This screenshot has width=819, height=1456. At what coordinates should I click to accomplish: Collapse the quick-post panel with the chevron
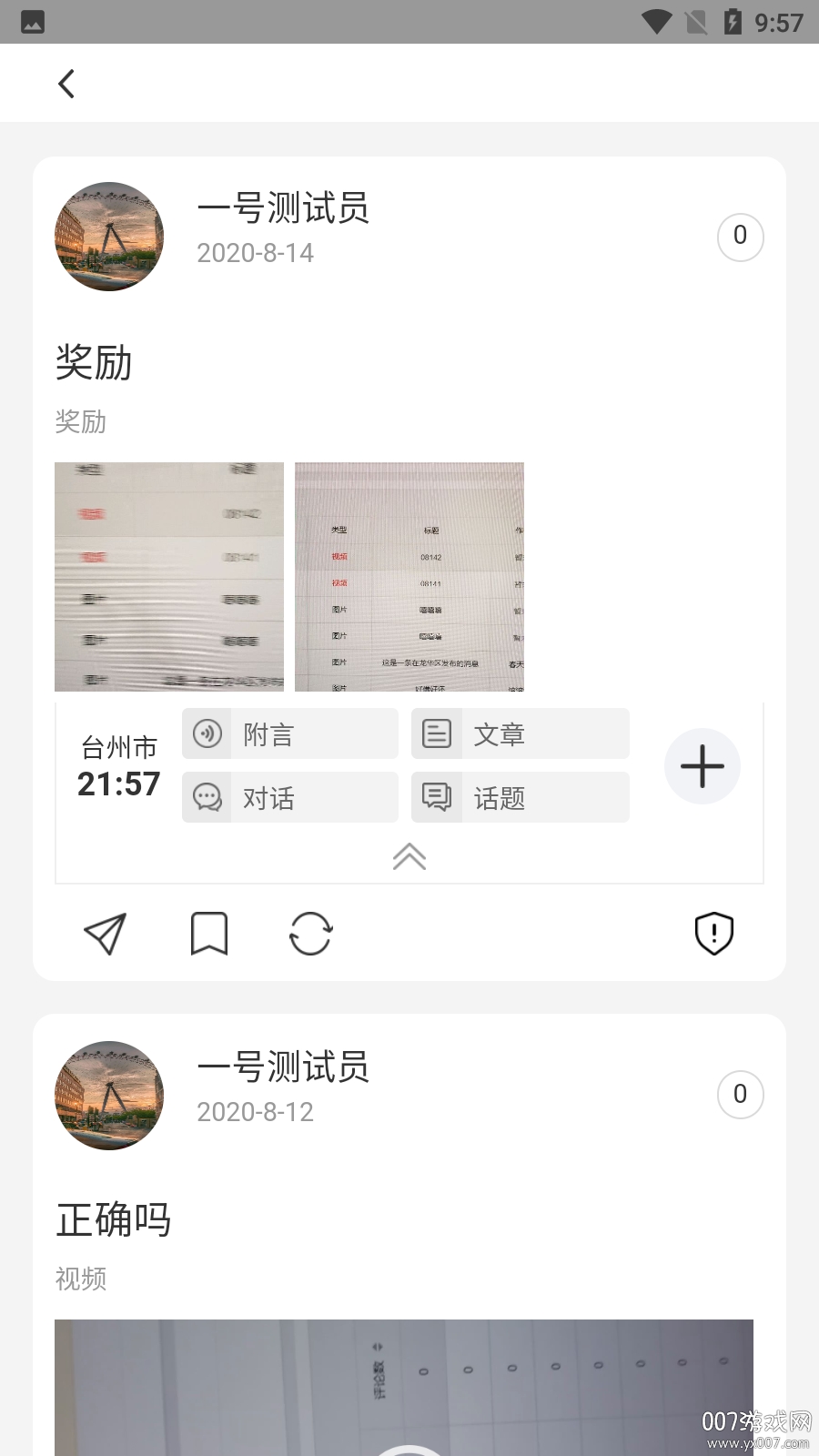(x=409, y=856)
